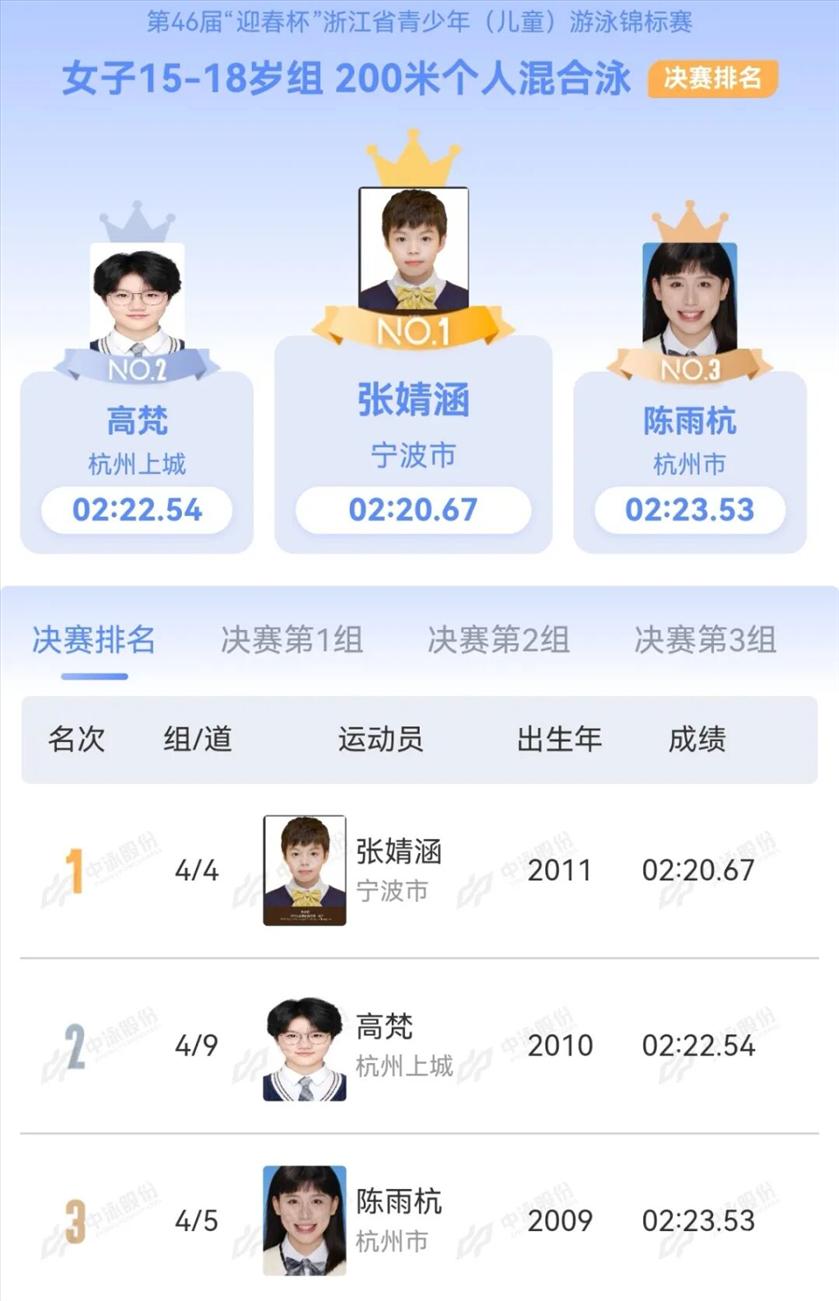Select the 决赛排名 tab
839x1301 pixels.
(94, 640)
